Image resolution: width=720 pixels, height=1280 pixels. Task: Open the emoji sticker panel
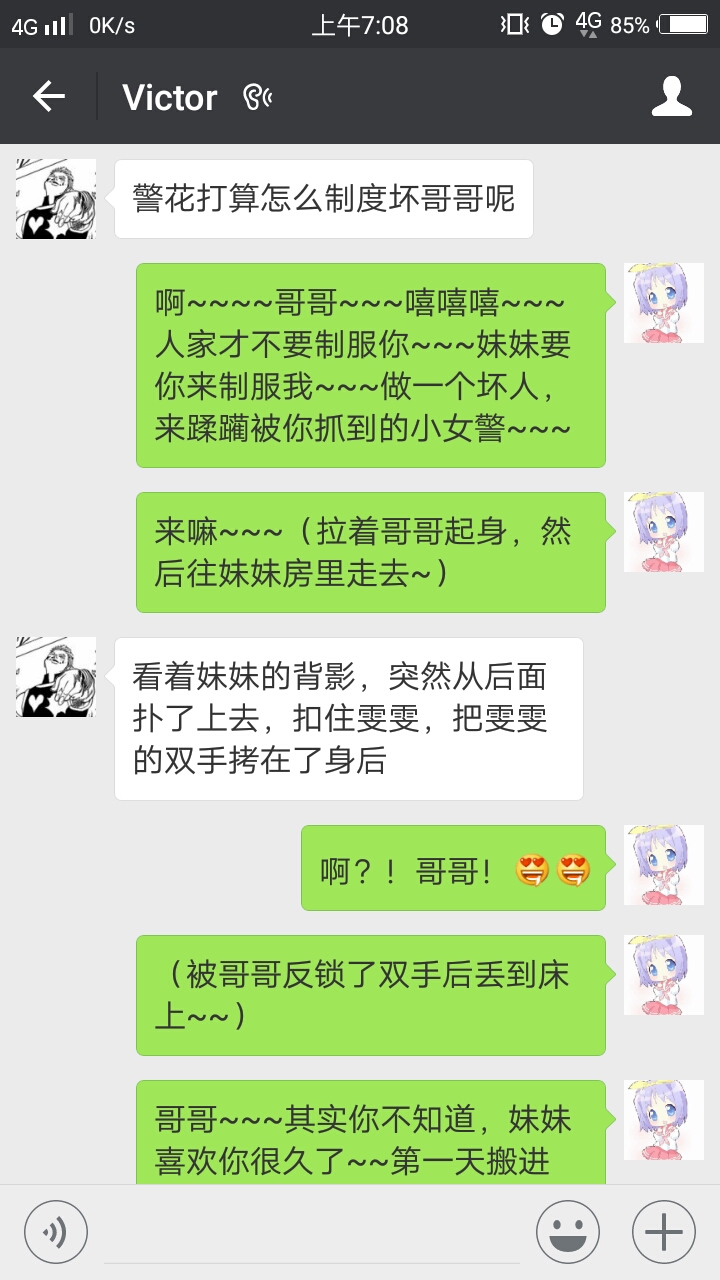pos(568,1232)
